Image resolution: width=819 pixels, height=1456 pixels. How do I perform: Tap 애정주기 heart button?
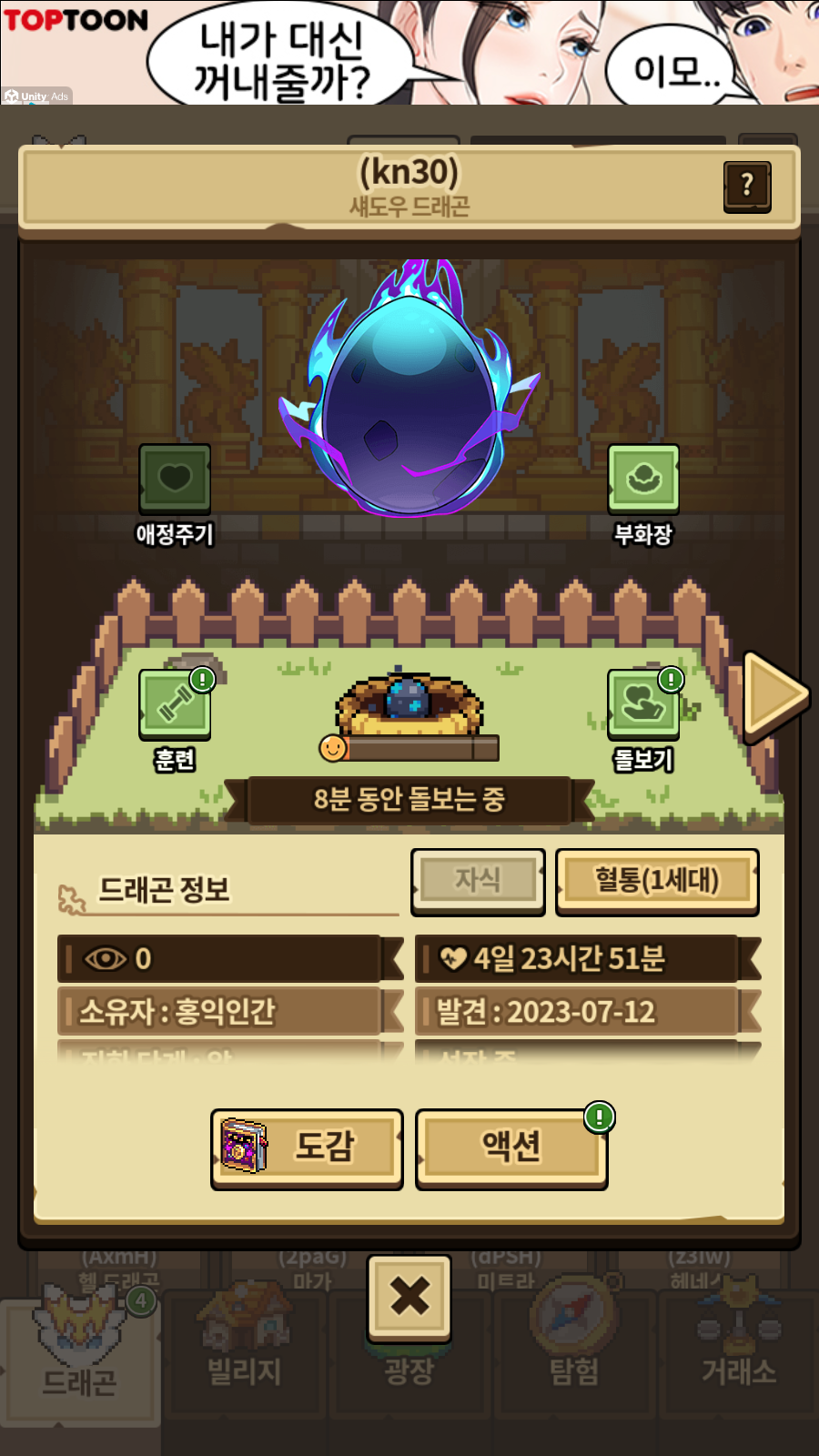[175, 480]
